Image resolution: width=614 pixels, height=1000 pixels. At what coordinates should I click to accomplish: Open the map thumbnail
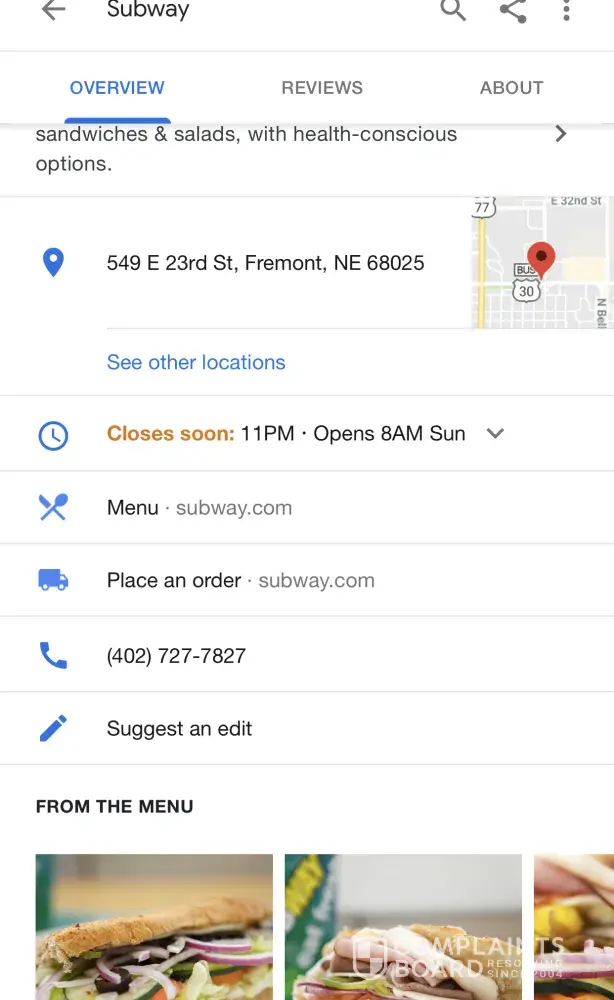click(x=541, y=262)
